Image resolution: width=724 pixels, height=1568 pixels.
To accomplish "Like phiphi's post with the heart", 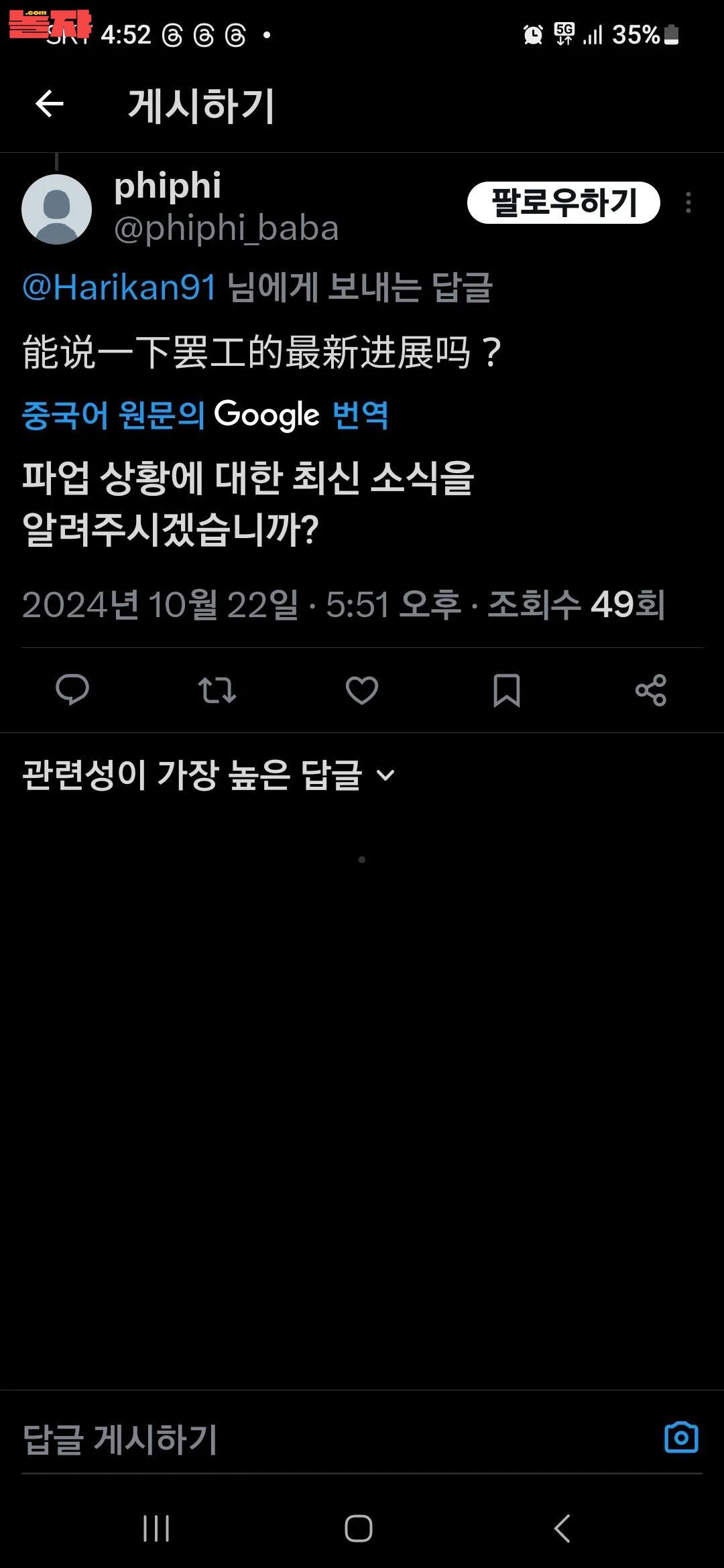I will click(x=361, y=690).
